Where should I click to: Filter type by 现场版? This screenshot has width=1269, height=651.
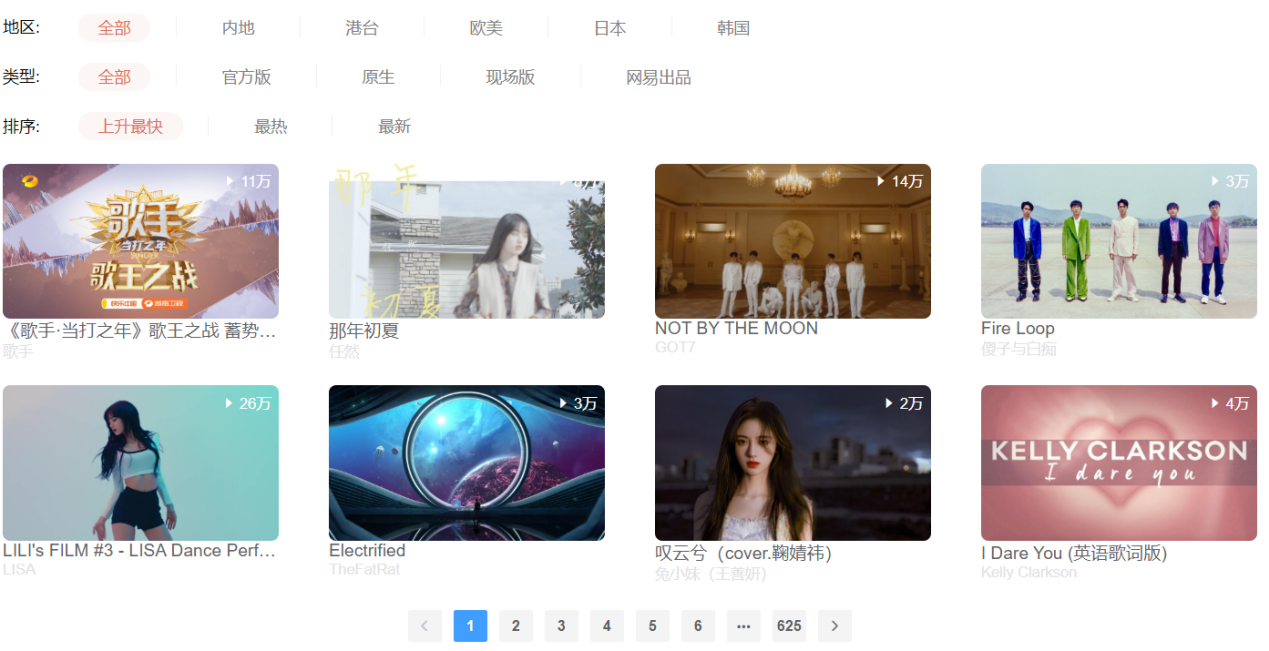510,77
